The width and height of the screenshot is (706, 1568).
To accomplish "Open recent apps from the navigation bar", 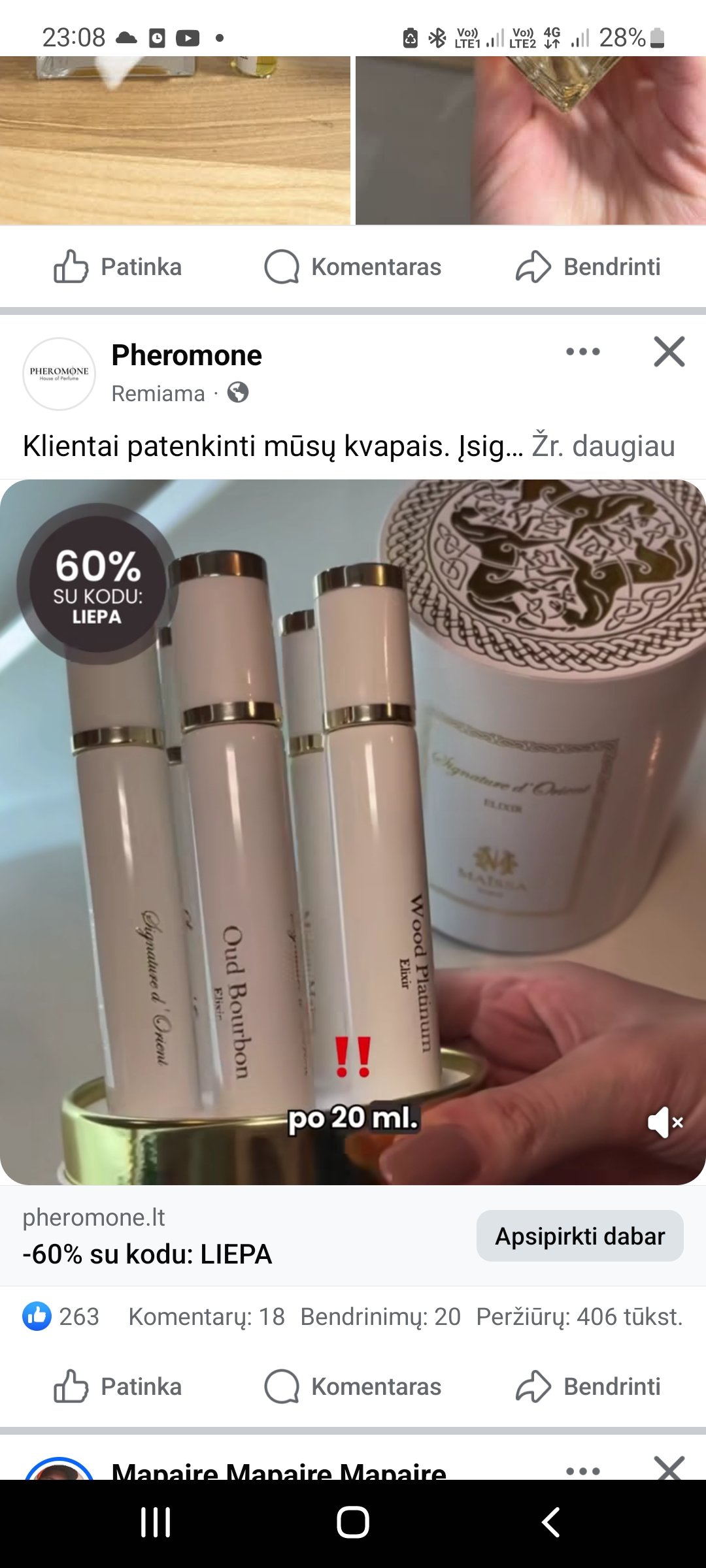I will coord(156,1522).
